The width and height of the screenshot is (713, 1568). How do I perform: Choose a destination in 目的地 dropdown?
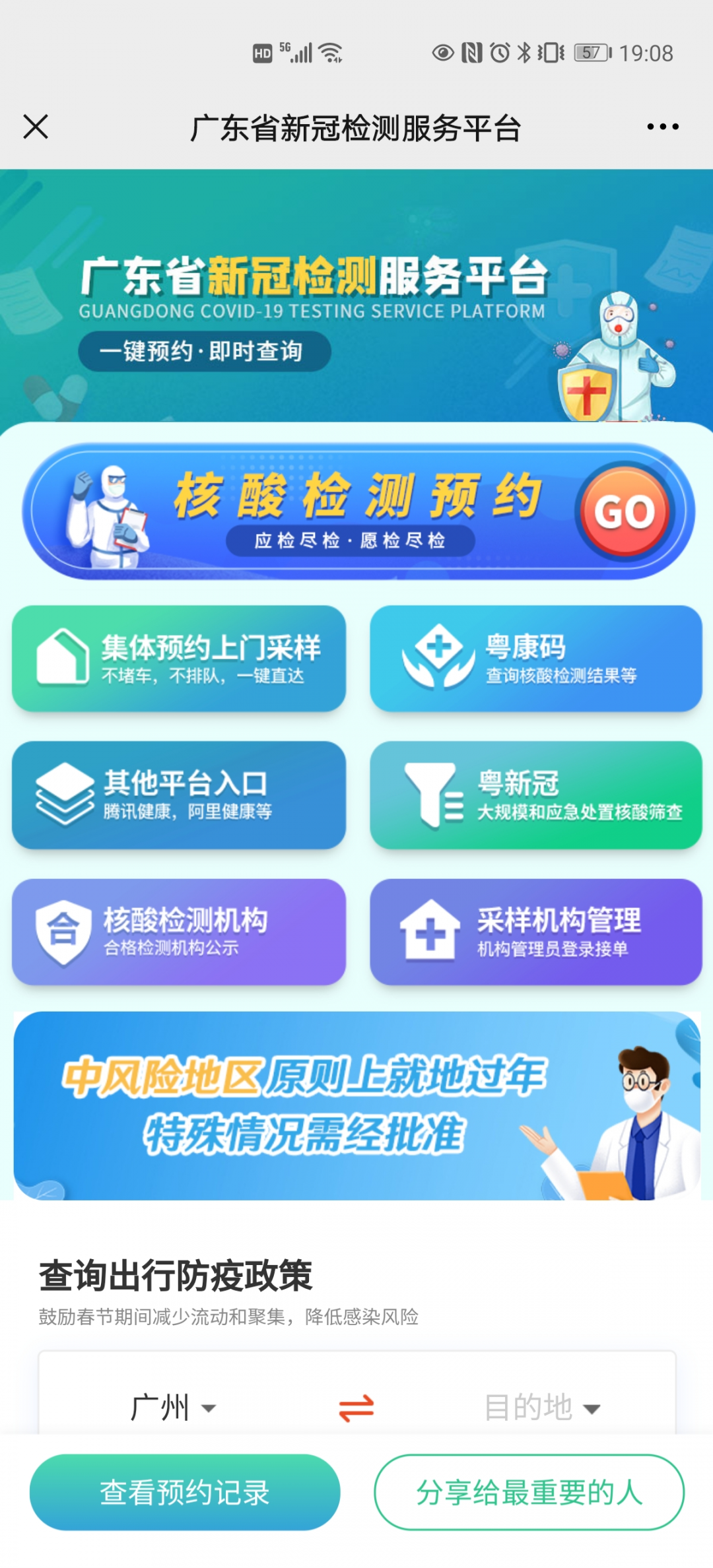tap(541, 1408)
